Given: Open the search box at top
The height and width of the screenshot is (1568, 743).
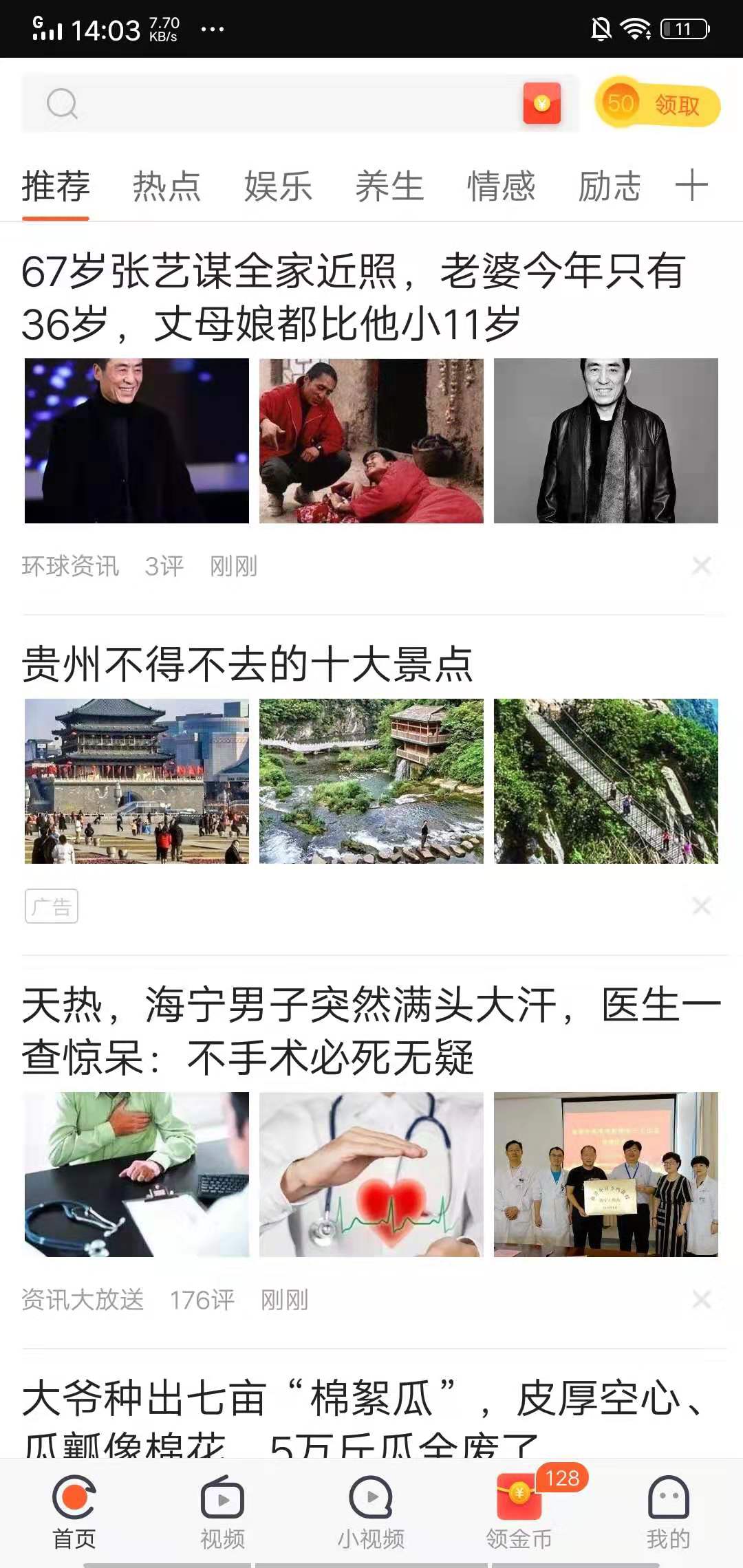Looking at the screenshot, I should click(275, 104).
